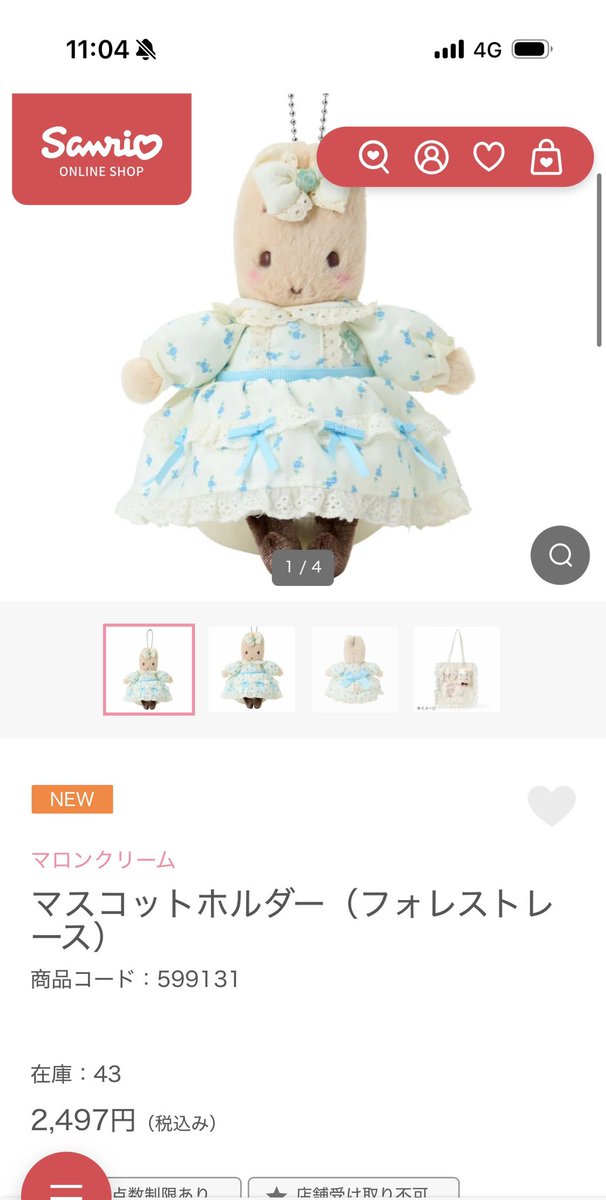Open the shopping bag cart
This screenshot has height=1200, width=606.
[547, 157]
